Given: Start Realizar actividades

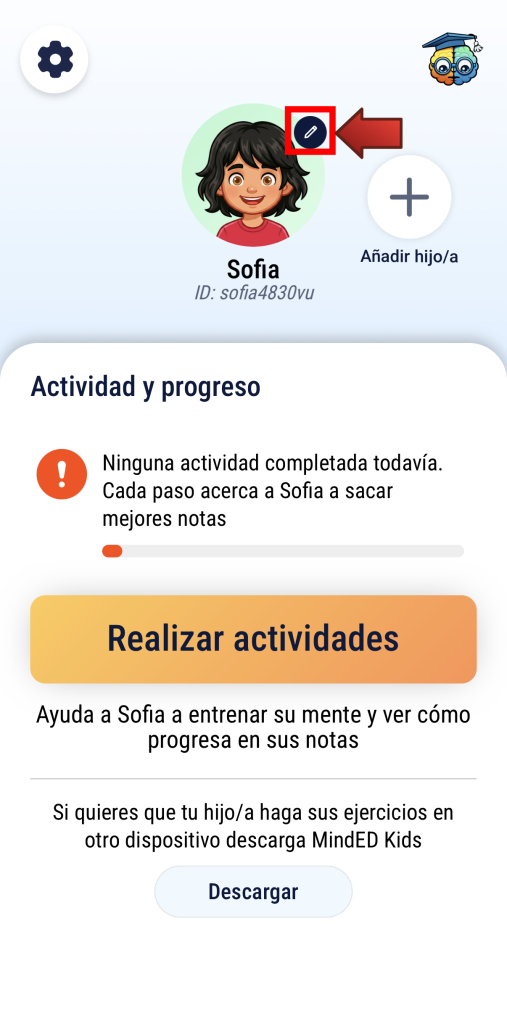Looking at the screenshot, I should [254, 639].
